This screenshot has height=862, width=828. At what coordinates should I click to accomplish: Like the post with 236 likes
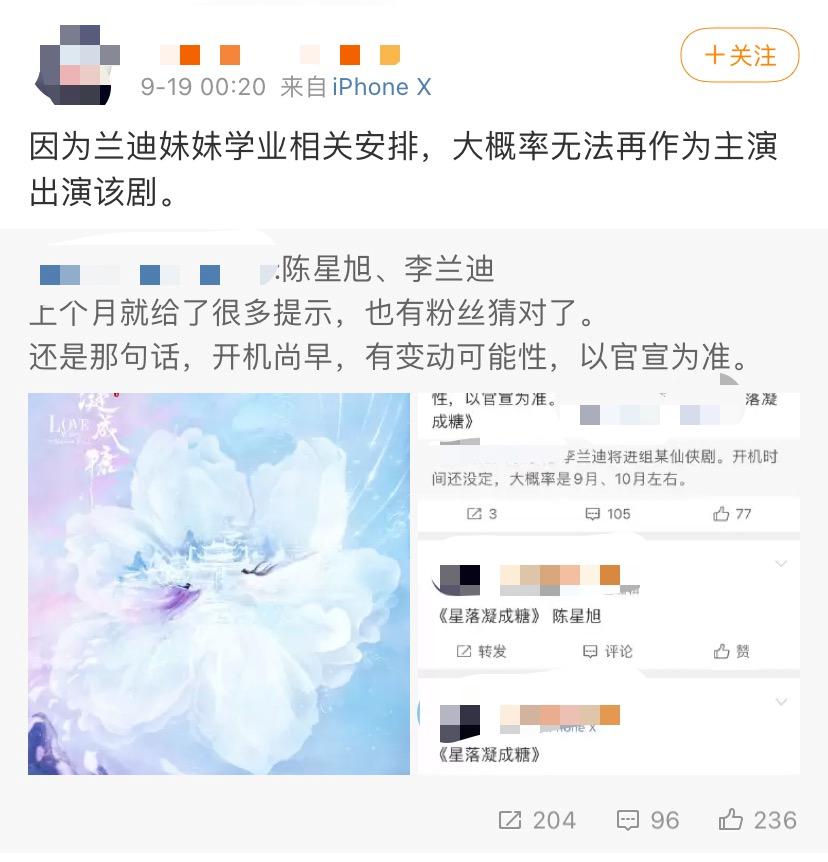757,820
